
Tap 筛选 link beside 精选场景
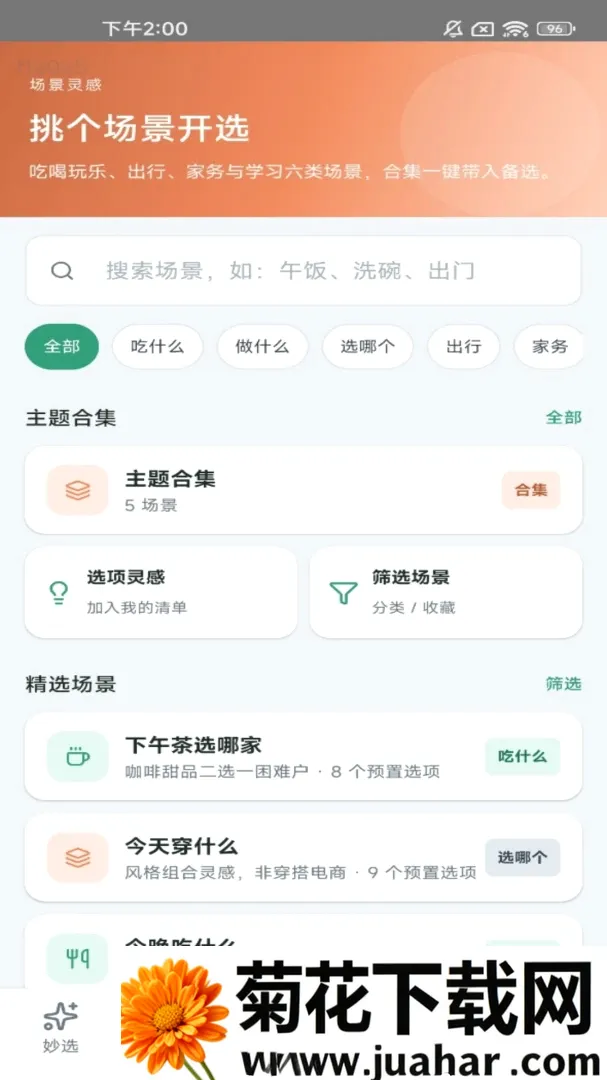pyautogui.click(x=564, y=684)
